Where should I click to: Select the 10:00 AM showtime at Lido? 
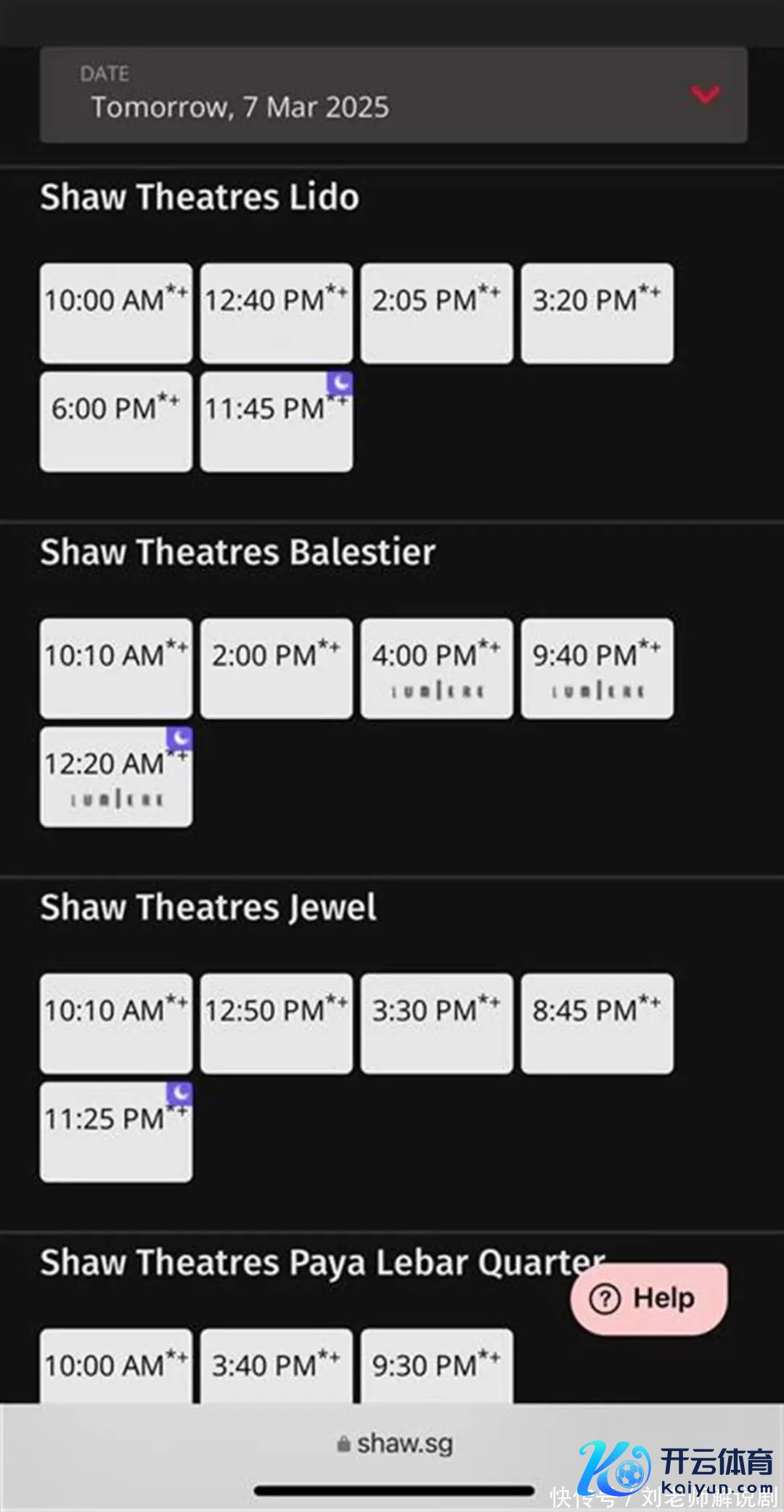116,313
